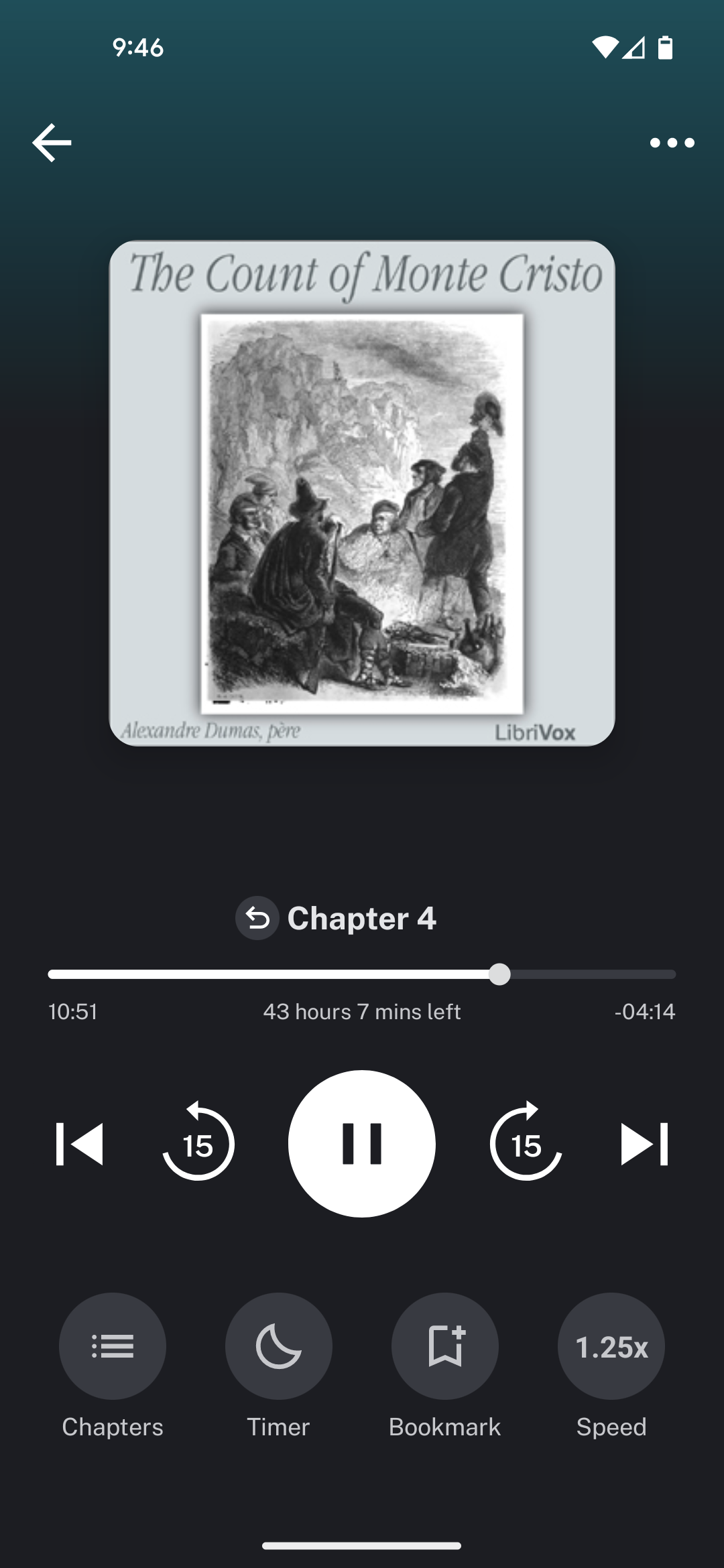Set a sleep Timer
Viewport: 724px width, 1568px height.
(279, 1346)
